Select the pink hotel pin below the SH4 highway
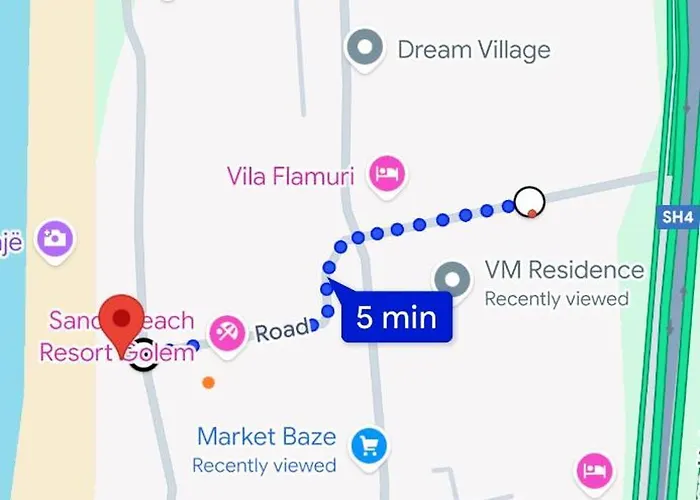This screenshot has width=700, height=500. point(595,469)
